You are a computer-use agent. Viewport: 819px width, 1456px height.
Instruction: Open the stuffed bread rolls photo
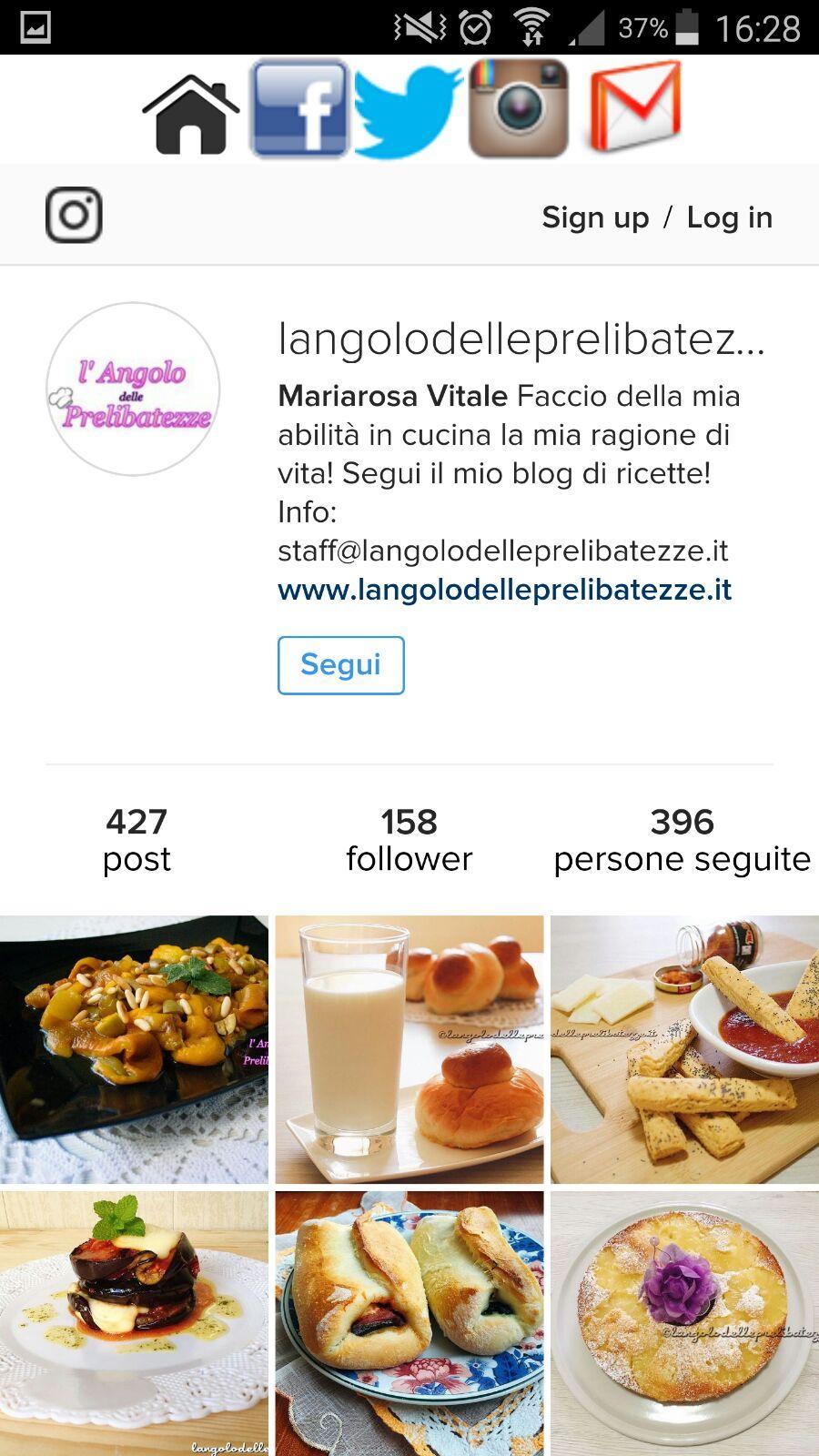click(x=409, y=1323)
